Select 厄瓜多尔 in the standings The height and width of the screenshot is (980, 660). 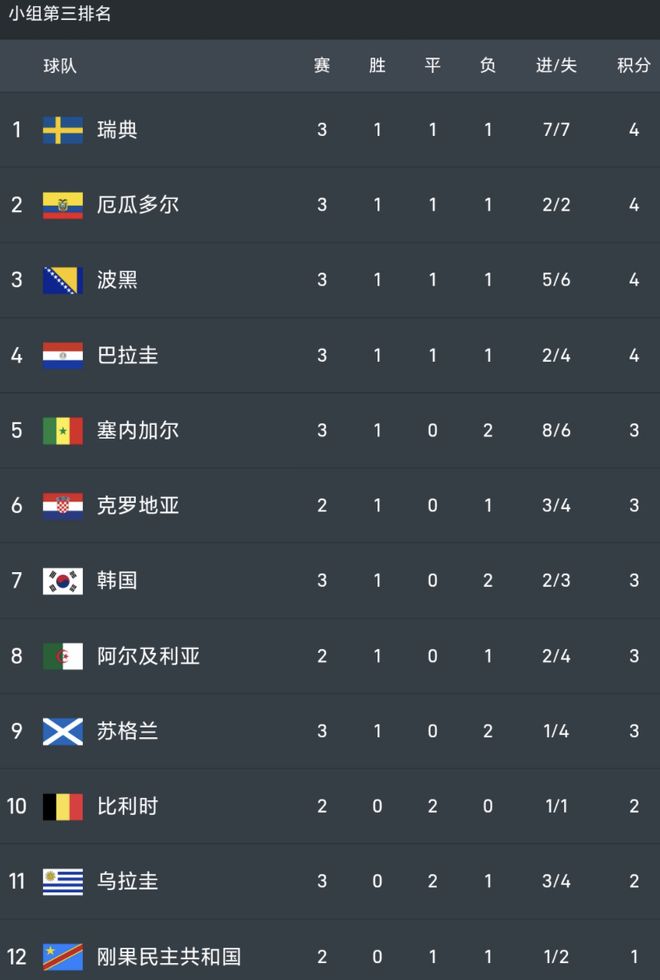point(330,205)
